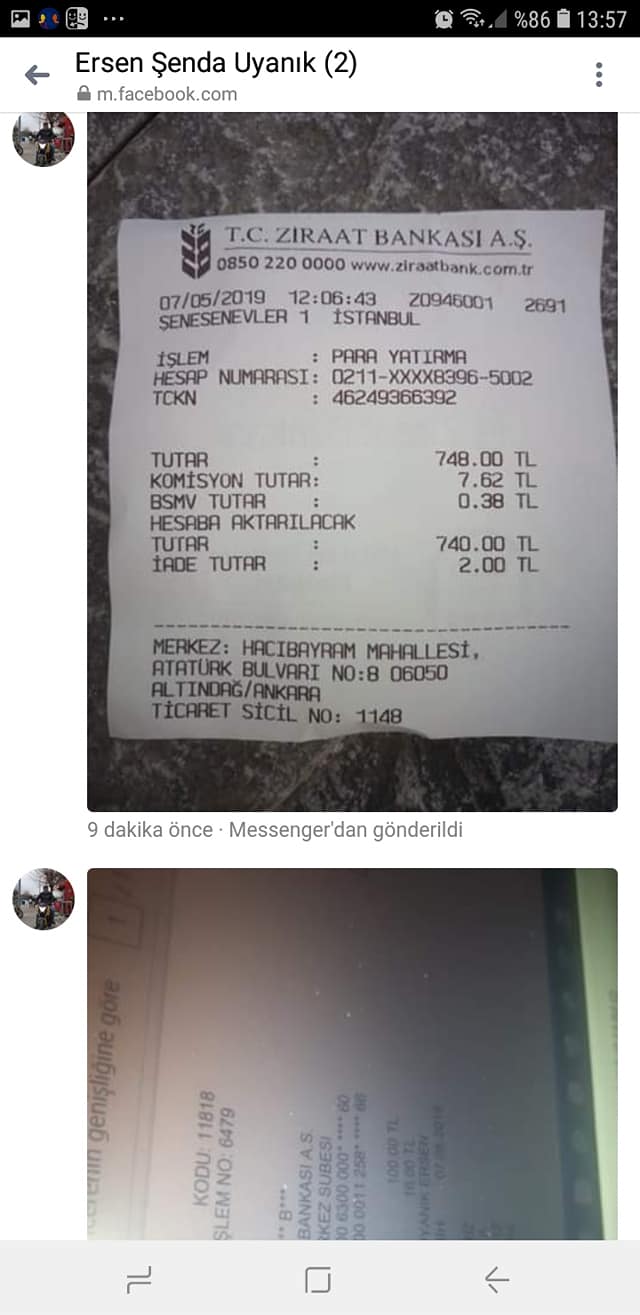Tap the sender avatar beside the receipt photo
Image resolution: width=640 pixels, height=1315 pixels.
click(43, 137)
